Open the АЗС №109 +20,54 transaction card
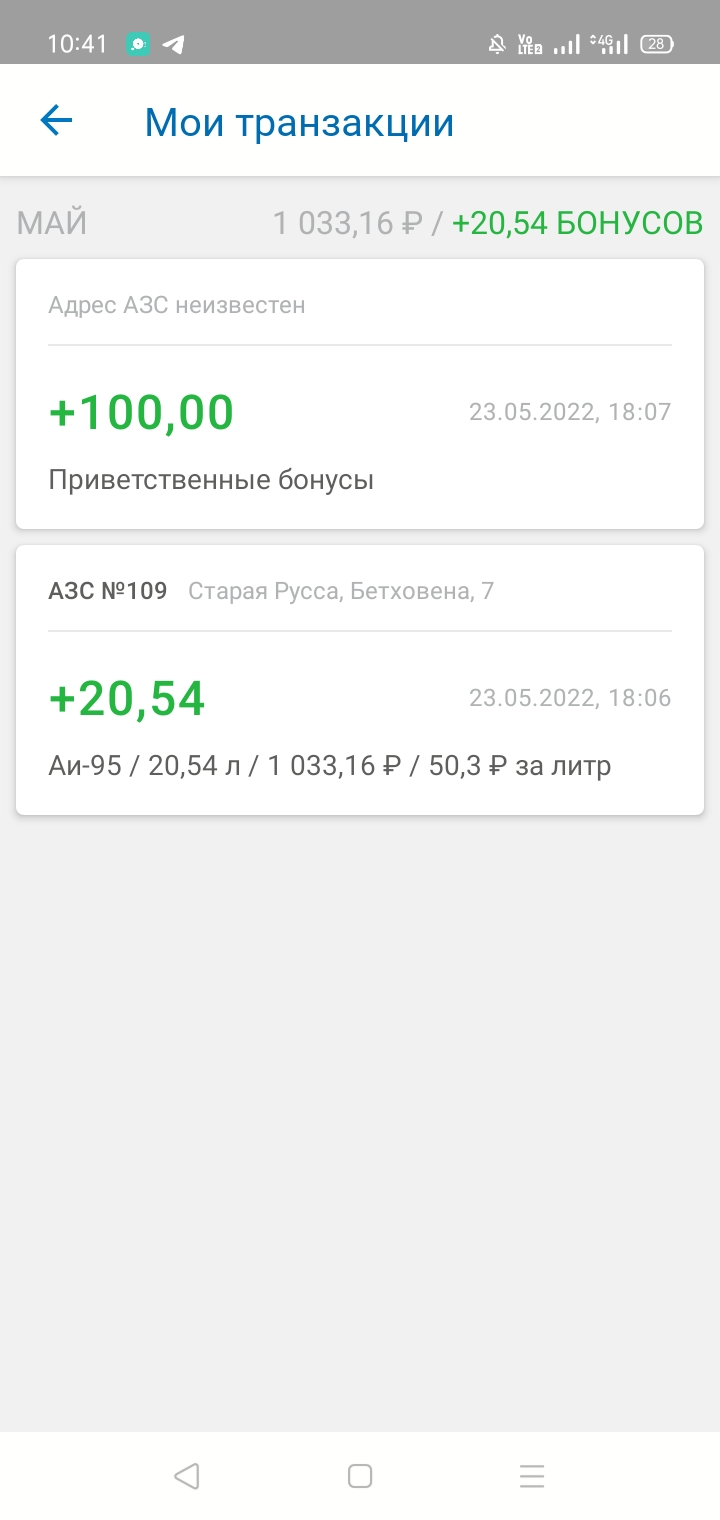The width and height of the screenshot is (720, 1520). click(x=360, y=680)
